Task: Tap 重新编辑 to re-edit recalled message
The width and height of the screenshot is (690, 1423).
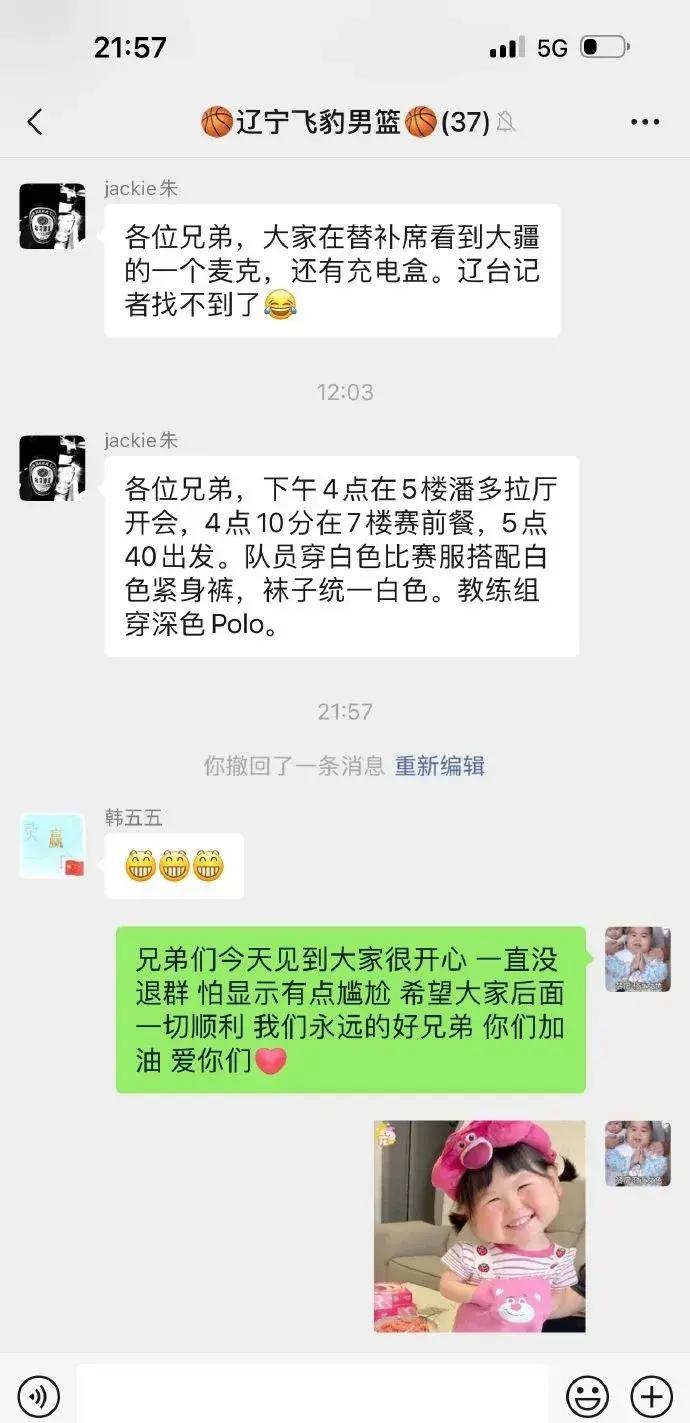Action: coord(440,766)
